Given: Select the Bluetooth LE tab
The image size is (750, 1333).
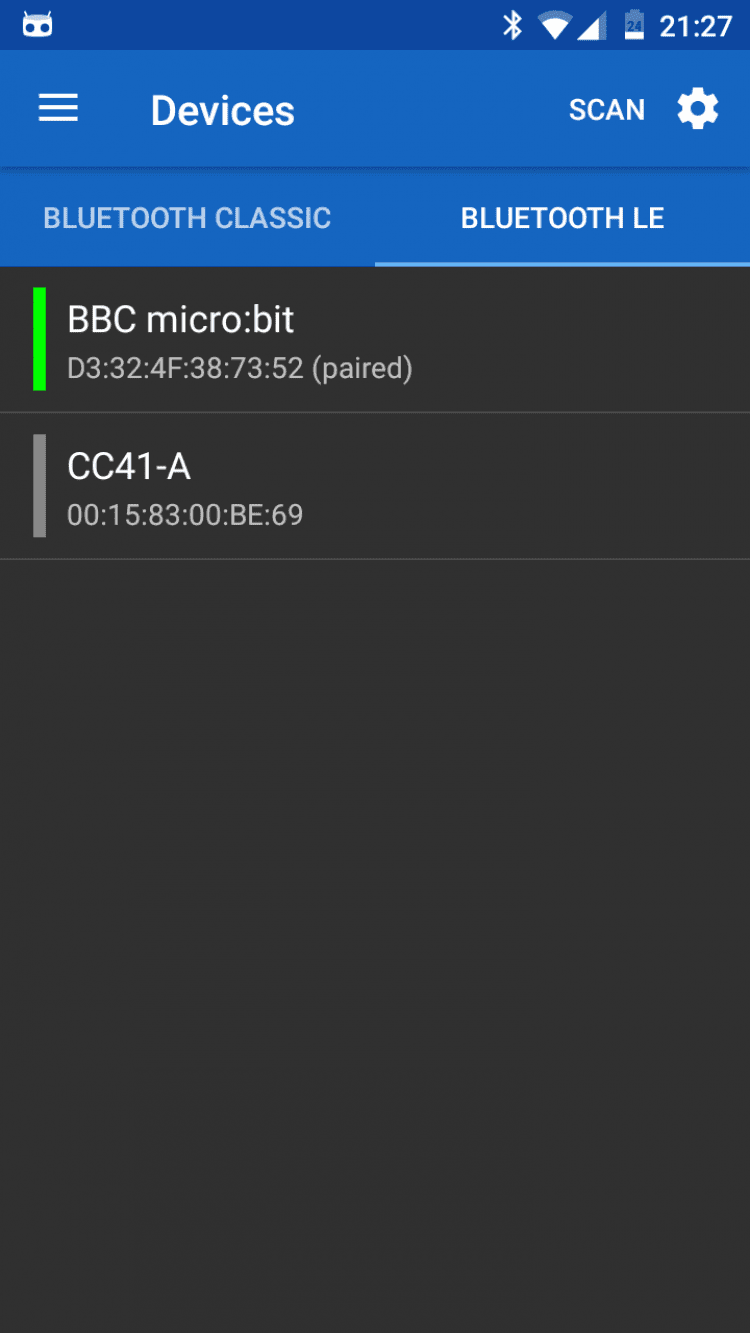Looking at the screenshot, I should pyautogui.click(x=562, y=218).
